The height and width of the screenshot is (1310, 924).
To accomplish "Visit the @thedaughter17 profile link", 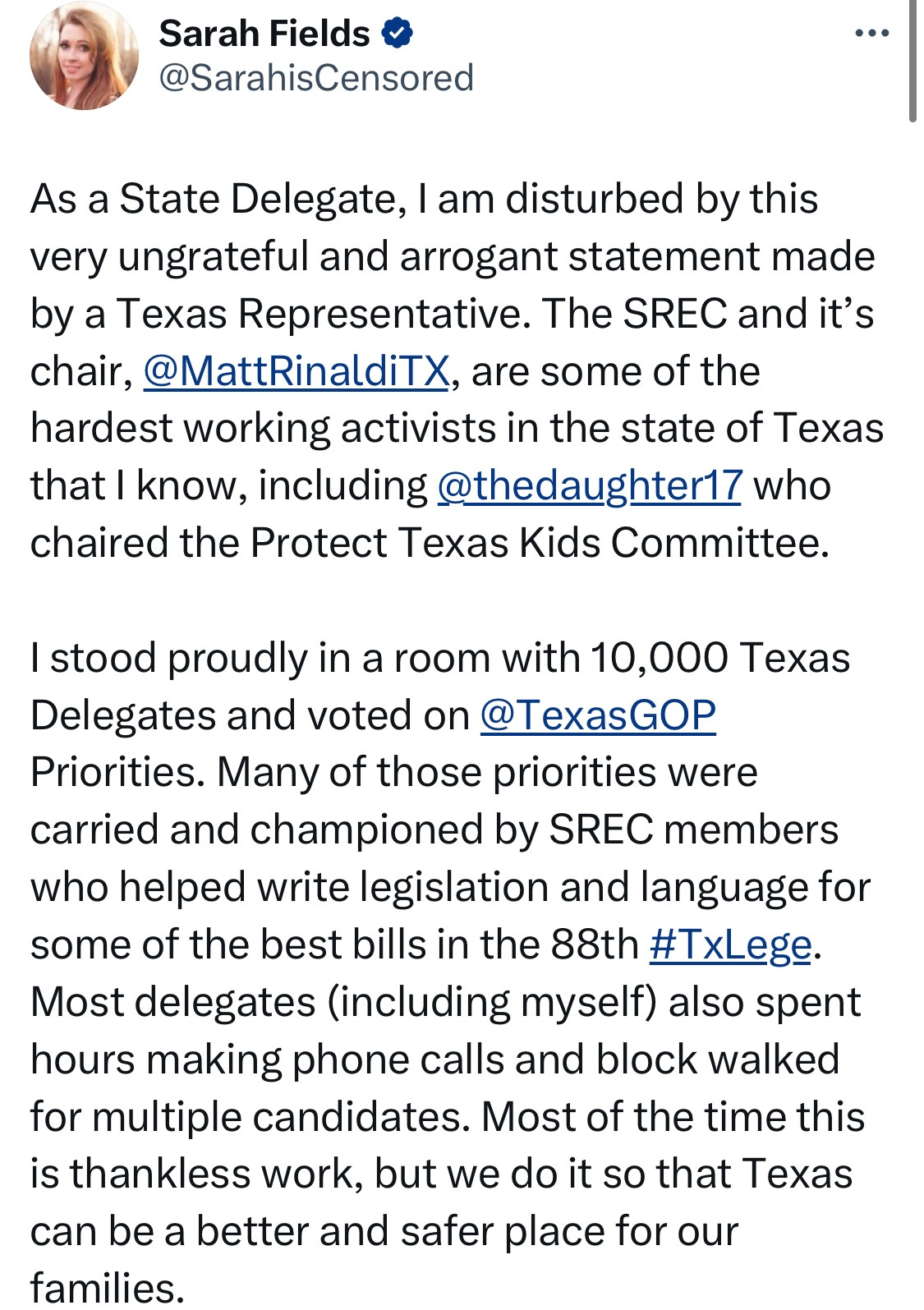I will click(x=590, y=485).
